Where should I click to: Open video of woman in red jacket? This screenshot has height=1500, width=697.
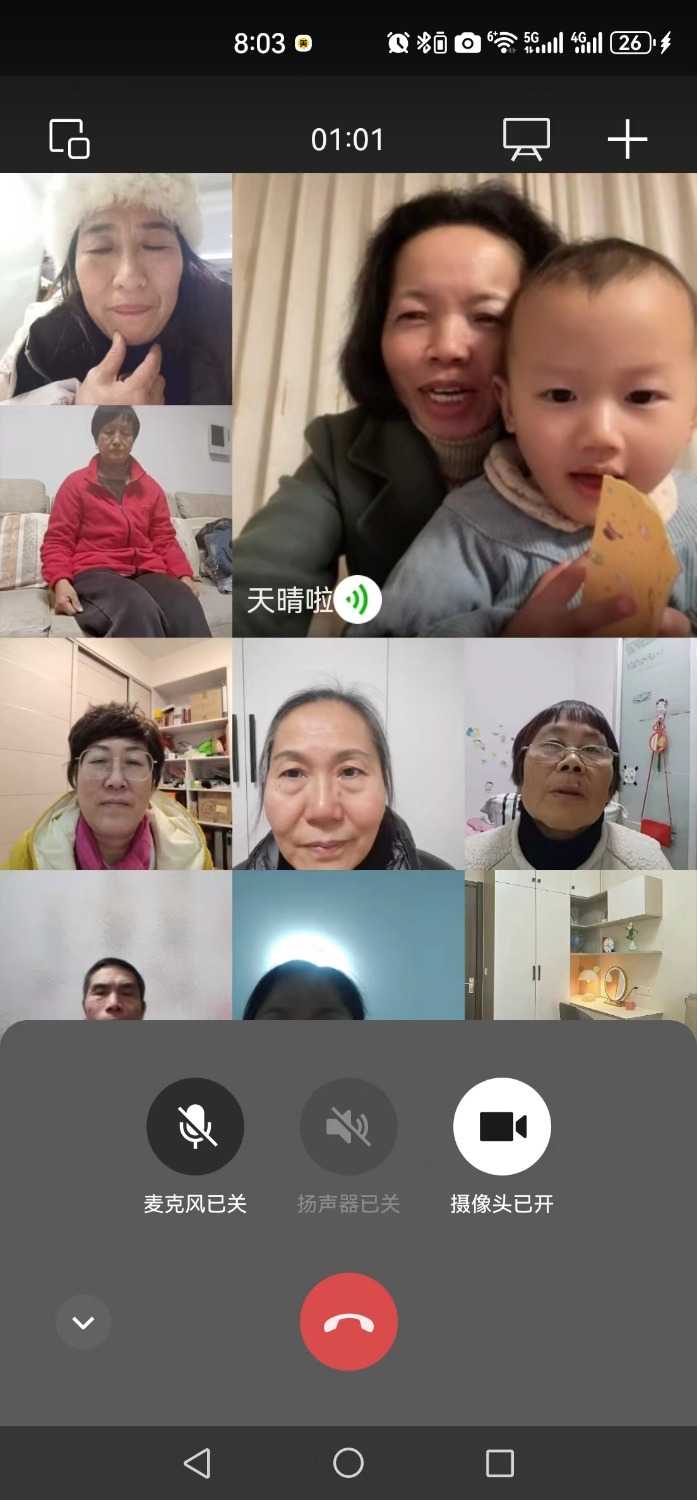116,521
